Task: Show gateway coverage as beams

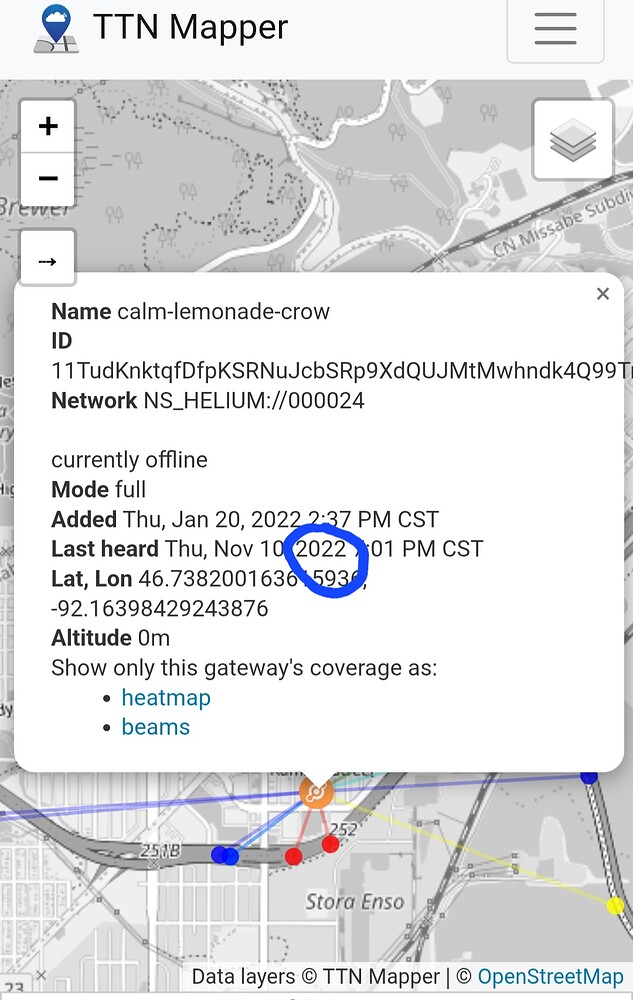Action: pos(155,726)
